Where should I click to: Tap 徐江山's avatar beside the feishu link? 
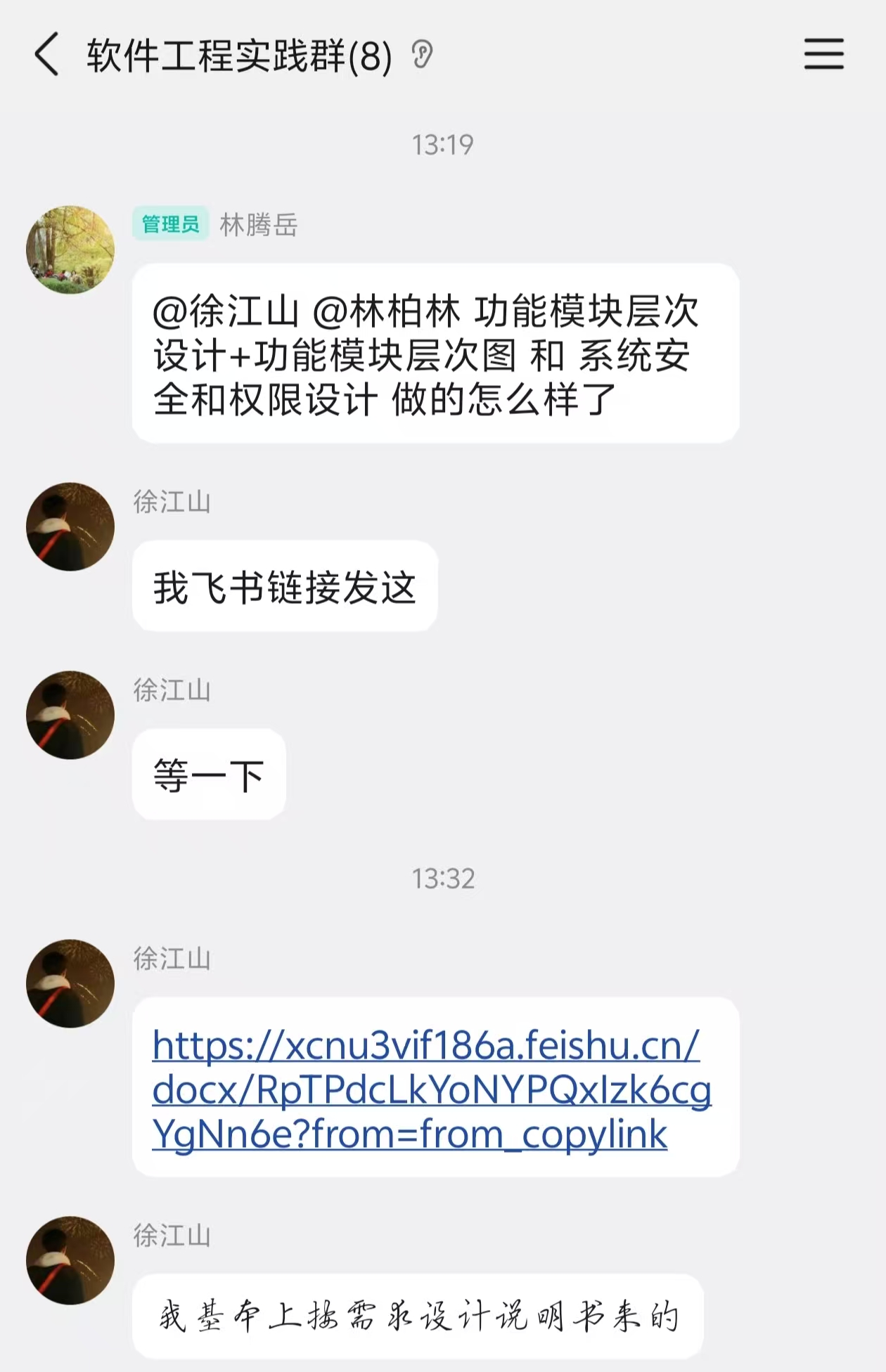70,983
